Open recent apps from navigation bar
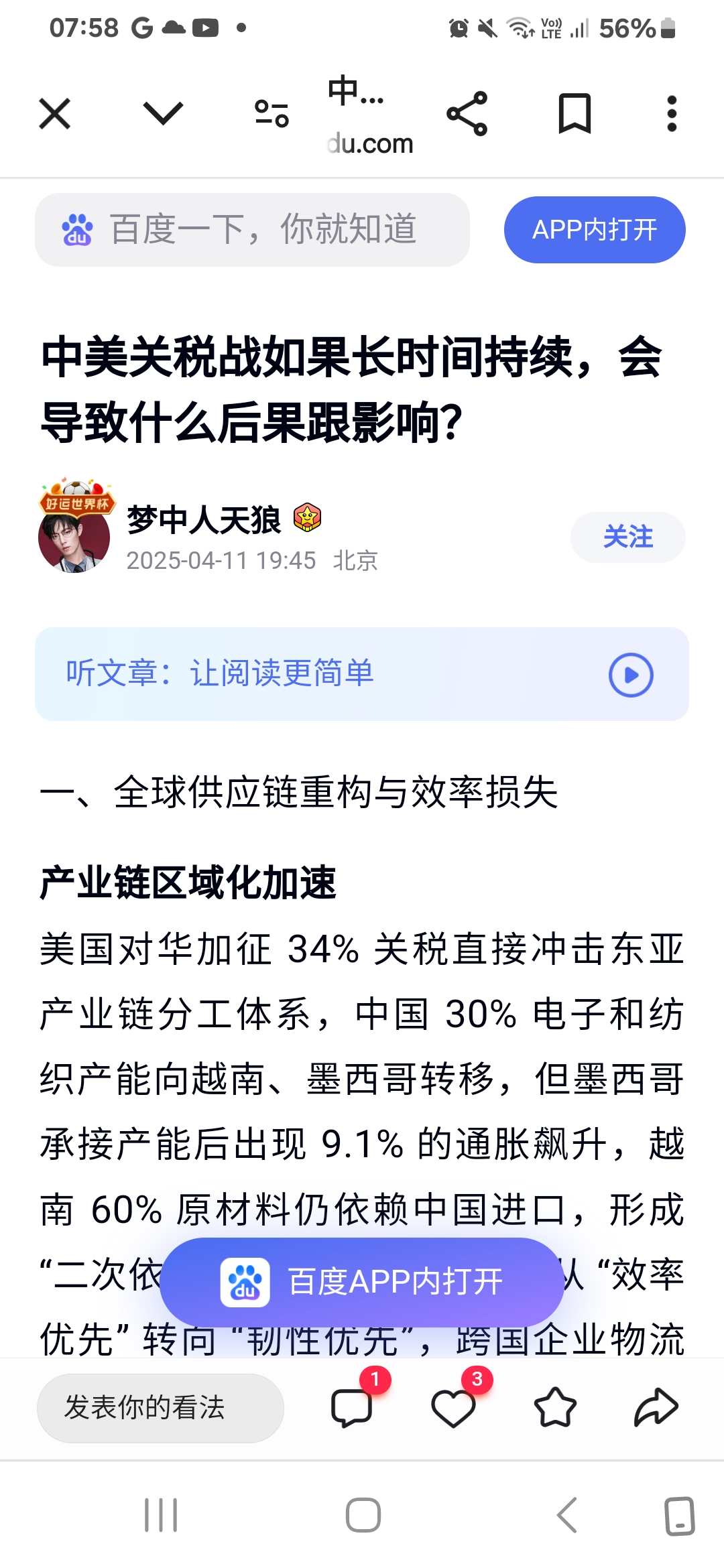724x1568 pixels. pyautogui.click(x=161, y=1515)
